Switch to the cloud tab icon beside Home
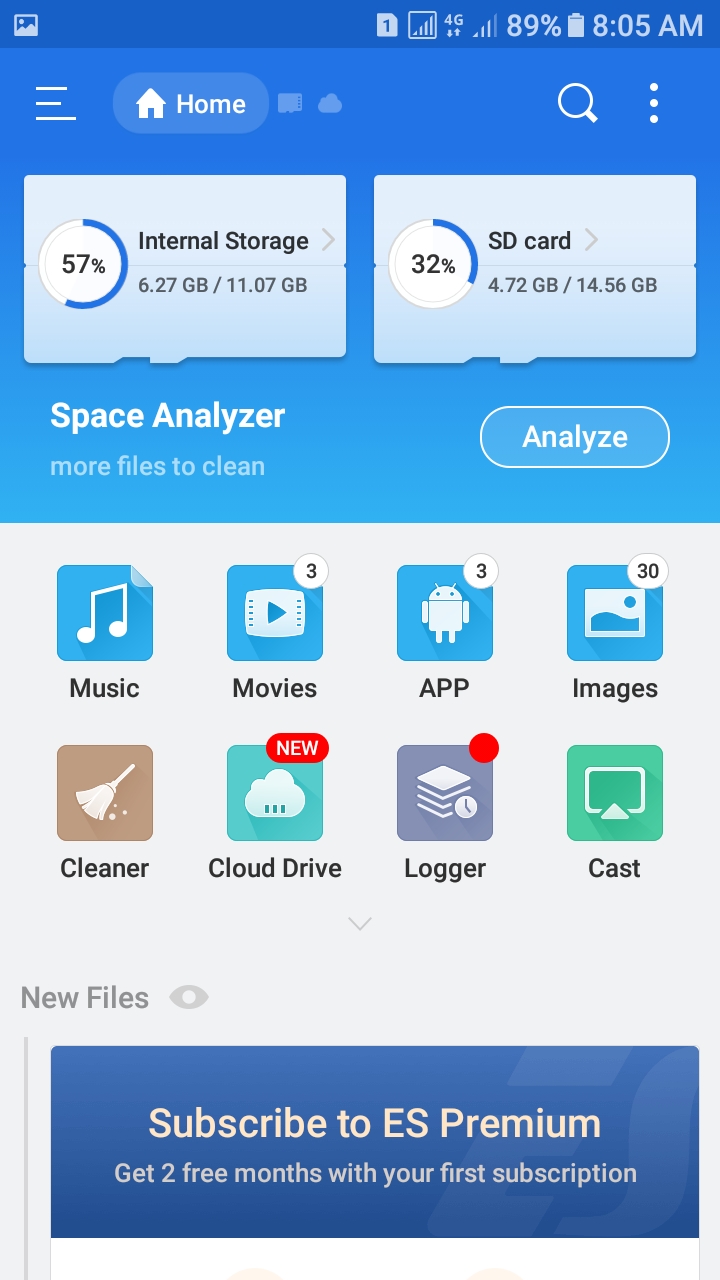The width and height of the screenshot is (720, 1280). pos(330,103)
